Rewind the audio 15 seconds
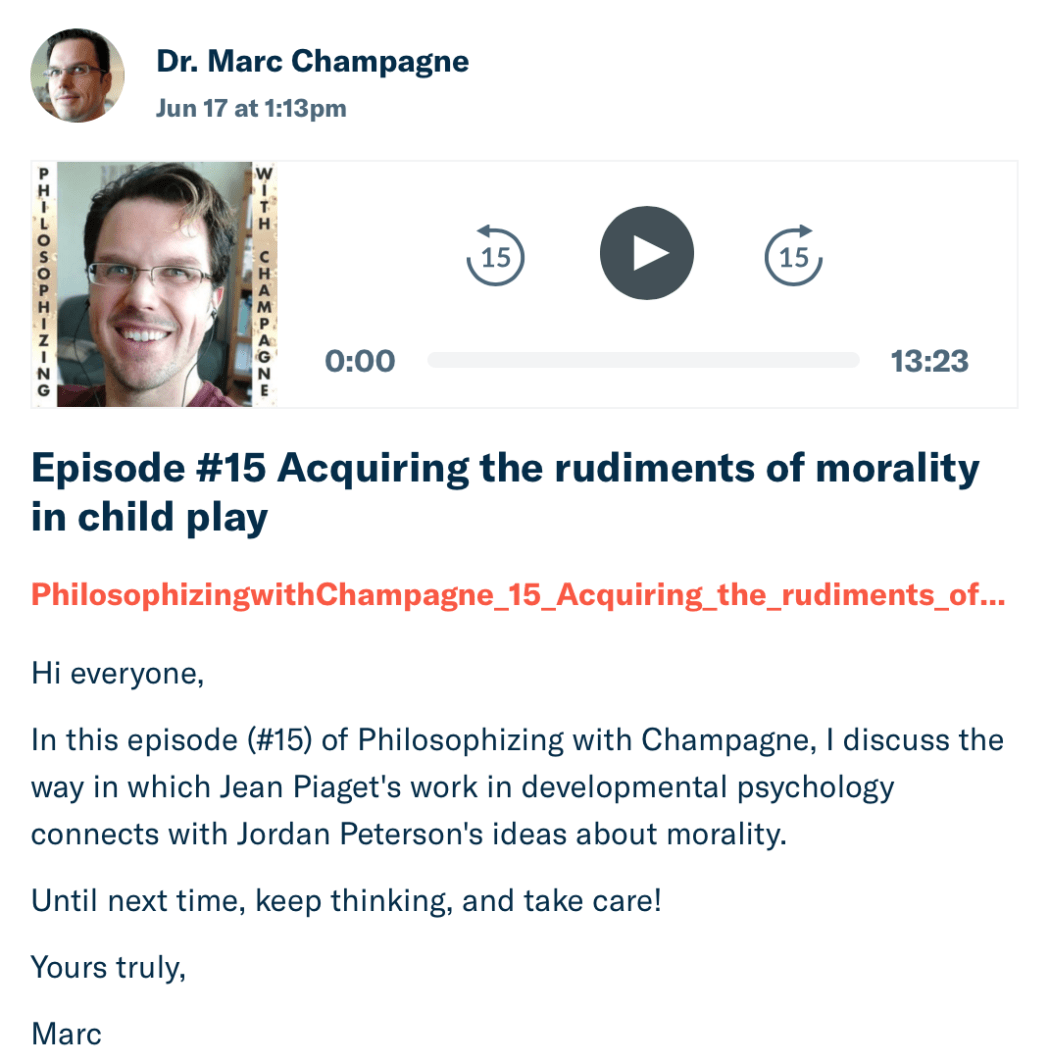This screenshot has width=1049, height=1063. coord(495,255)
